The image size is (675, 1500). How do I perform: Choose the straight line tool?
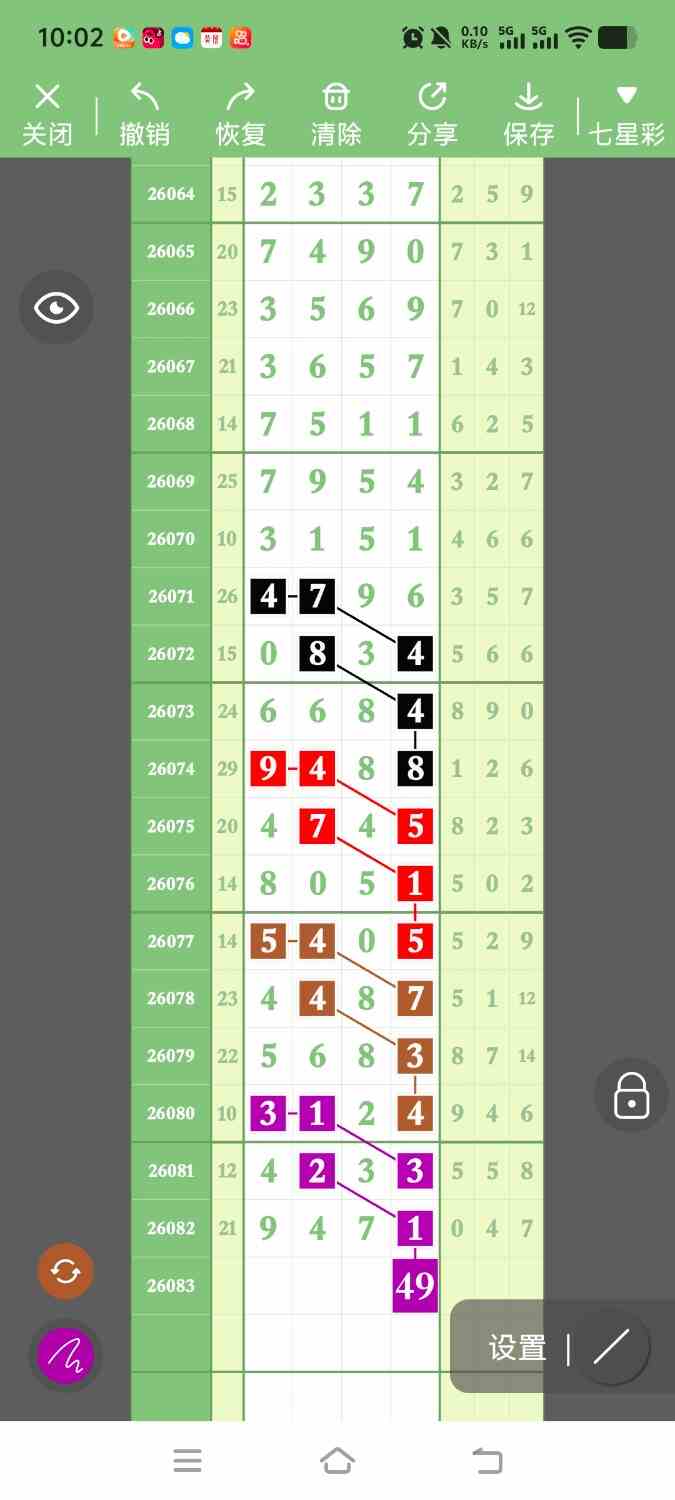[612, 1347]
